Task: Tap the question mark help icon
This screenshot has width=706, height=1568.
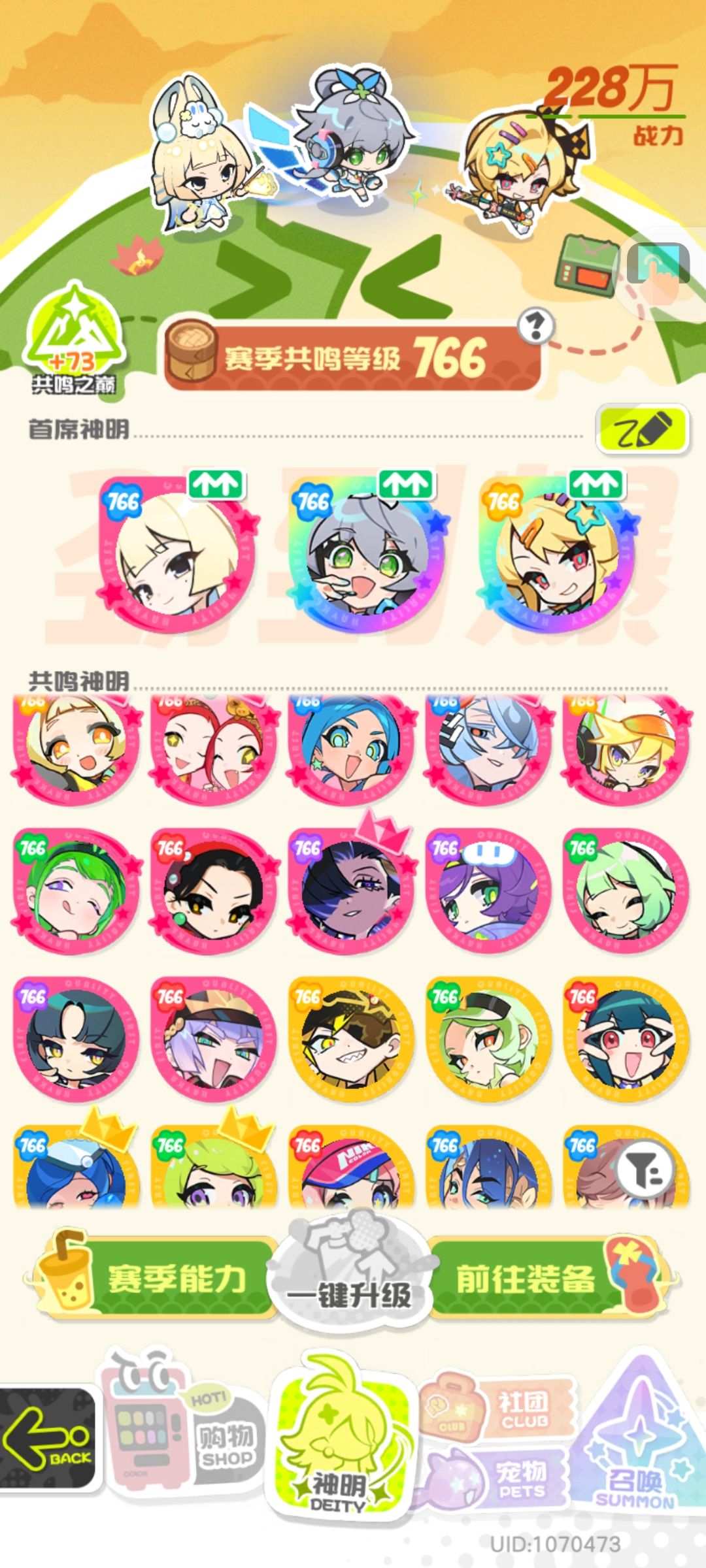Action: [536, 325]
